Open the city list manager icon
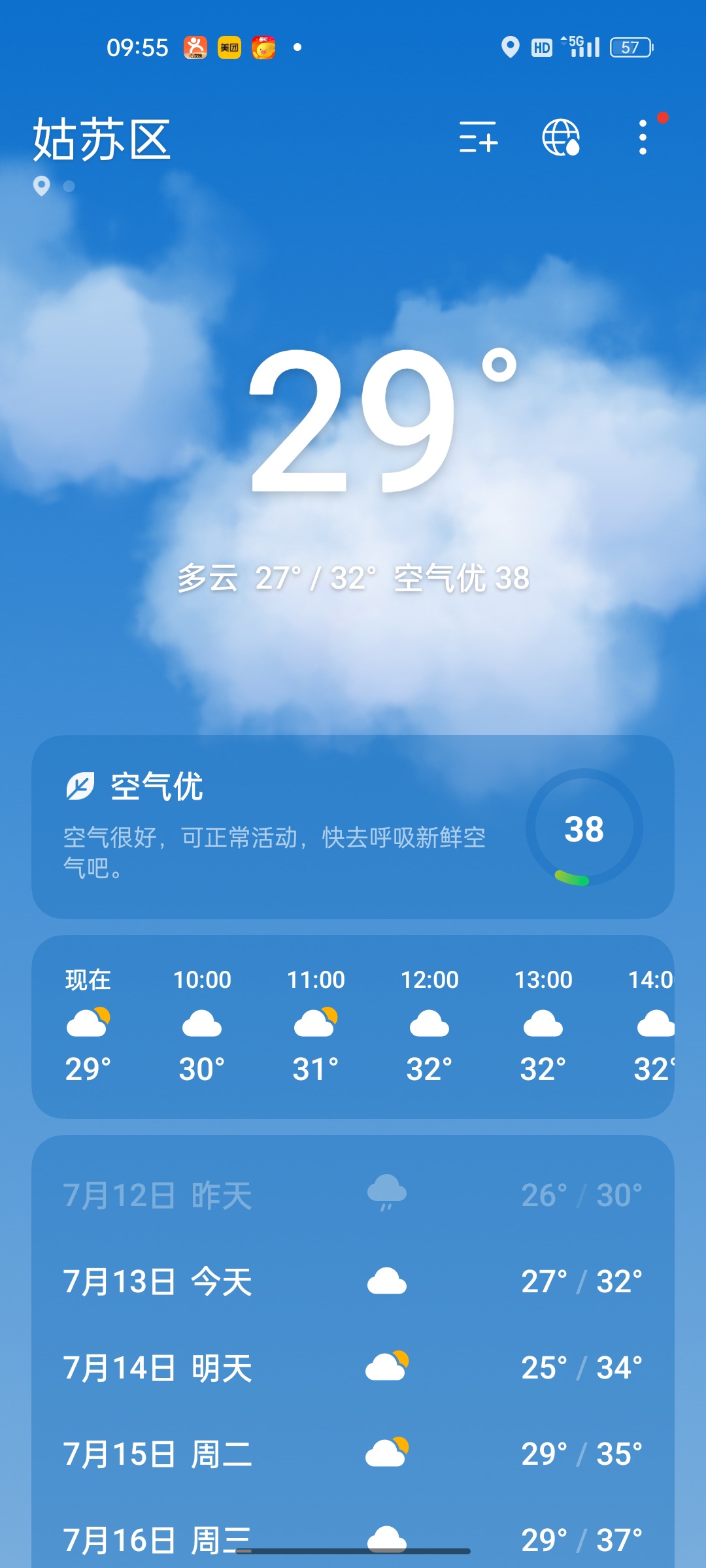The image size is (706, 1568). (x=478, y=137)
